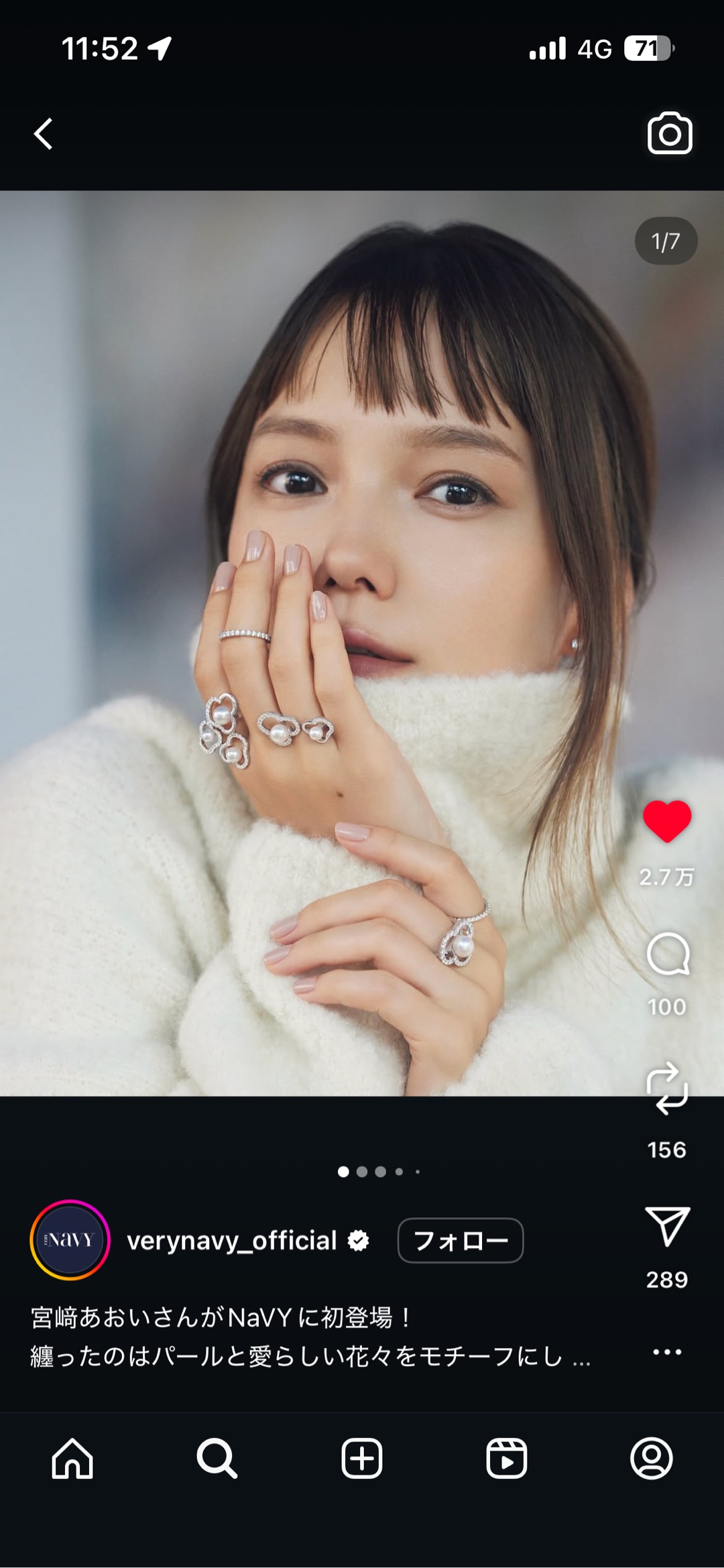
Task: Expand the truncated post caption
Action: (x=581, y=1357)
